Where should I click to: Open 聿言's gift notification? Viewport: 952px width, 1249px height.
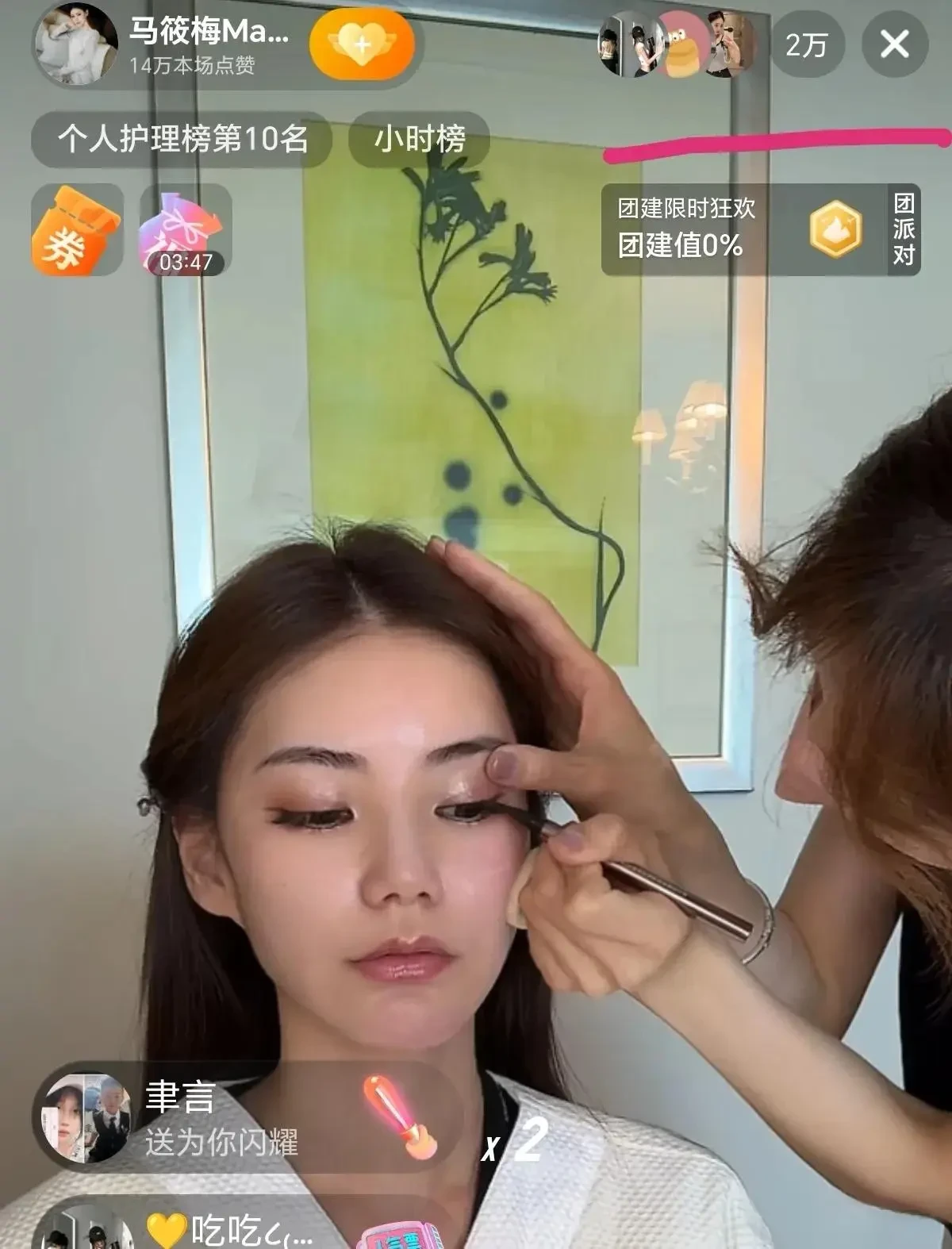[238, 1119]
